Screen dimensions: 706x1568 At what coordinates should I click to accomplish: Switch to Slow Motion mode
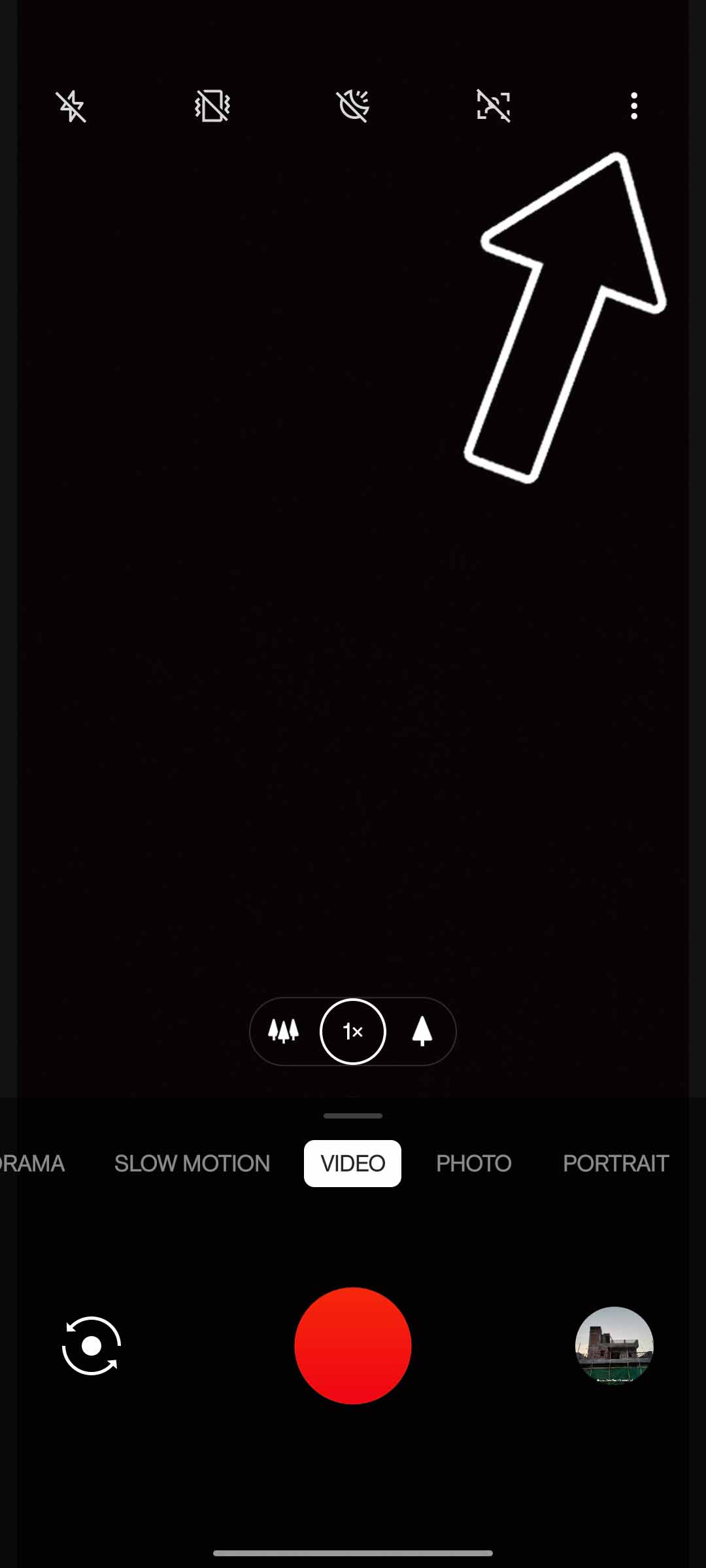(192, 1164)
